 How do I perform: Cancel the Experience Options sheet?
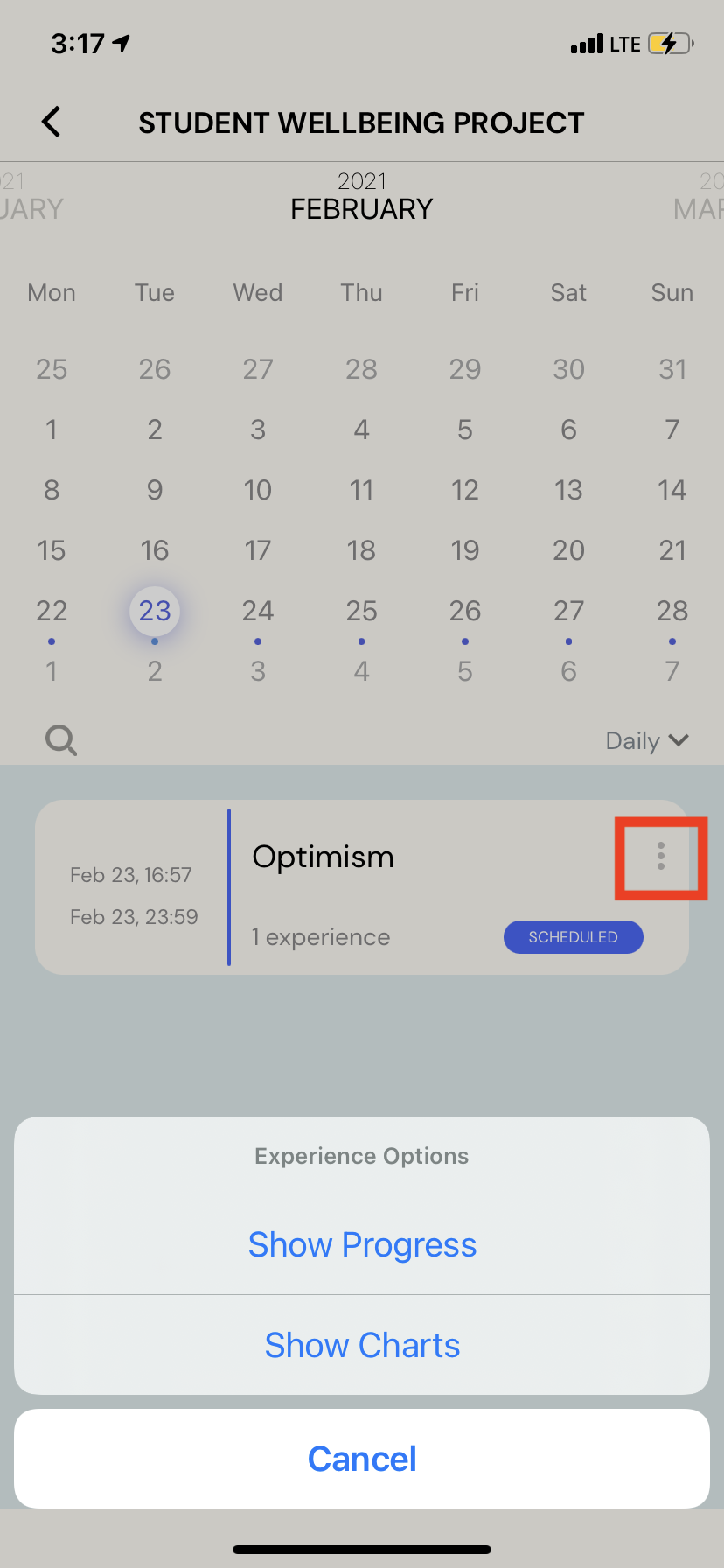(362, 1459)
